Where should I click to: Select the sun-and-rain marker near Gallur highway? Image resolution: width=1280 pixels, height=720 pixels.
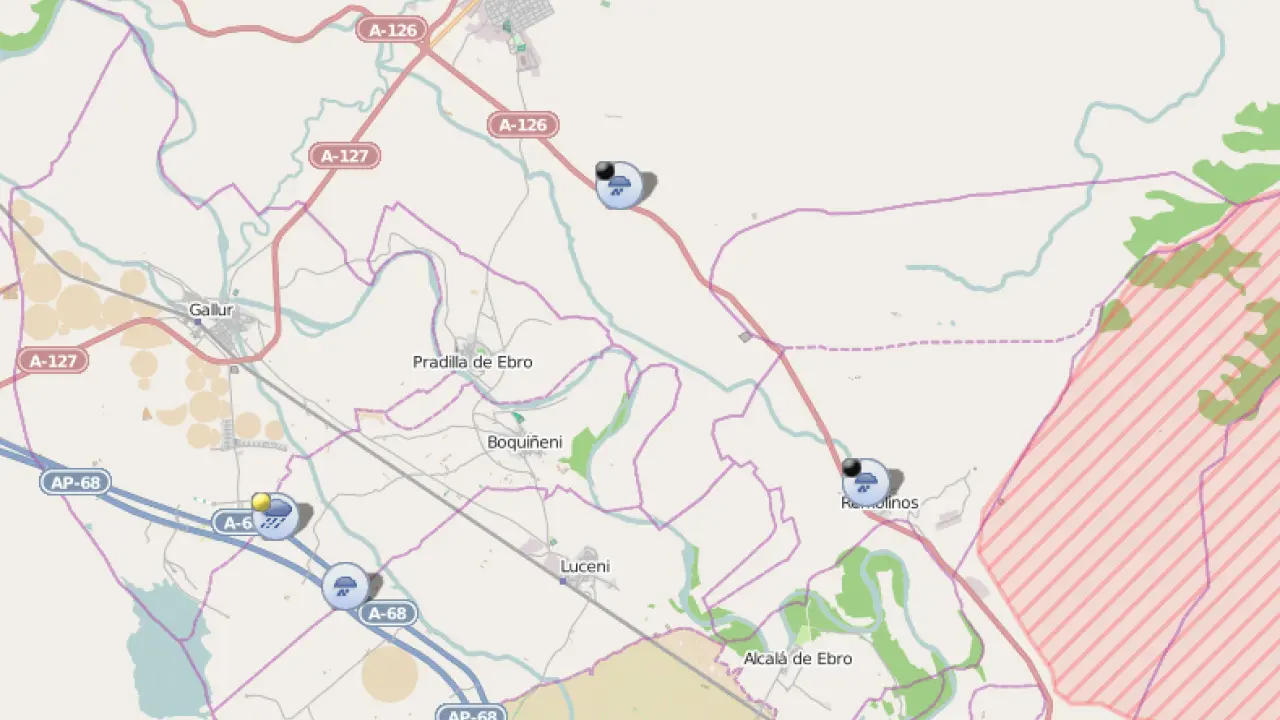click(275, 516)
